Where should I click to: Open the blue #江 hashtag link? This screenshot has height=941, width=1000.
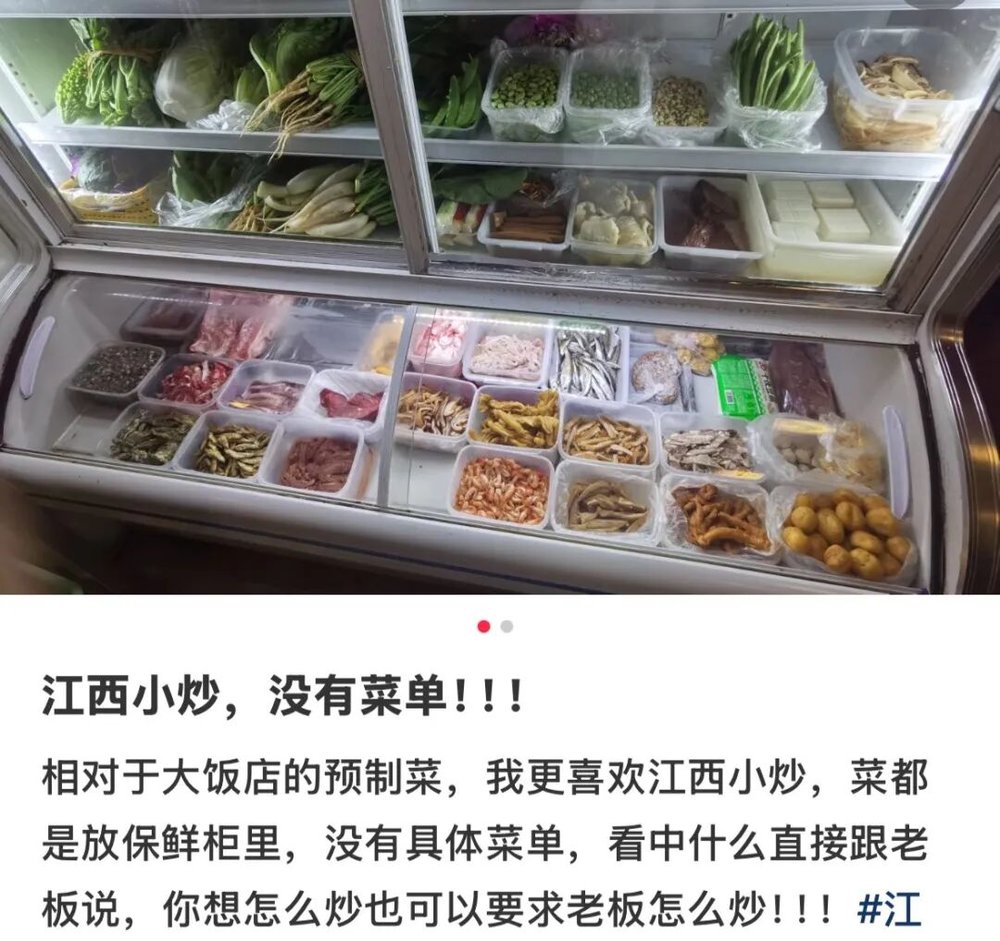[x=889, y=909]
